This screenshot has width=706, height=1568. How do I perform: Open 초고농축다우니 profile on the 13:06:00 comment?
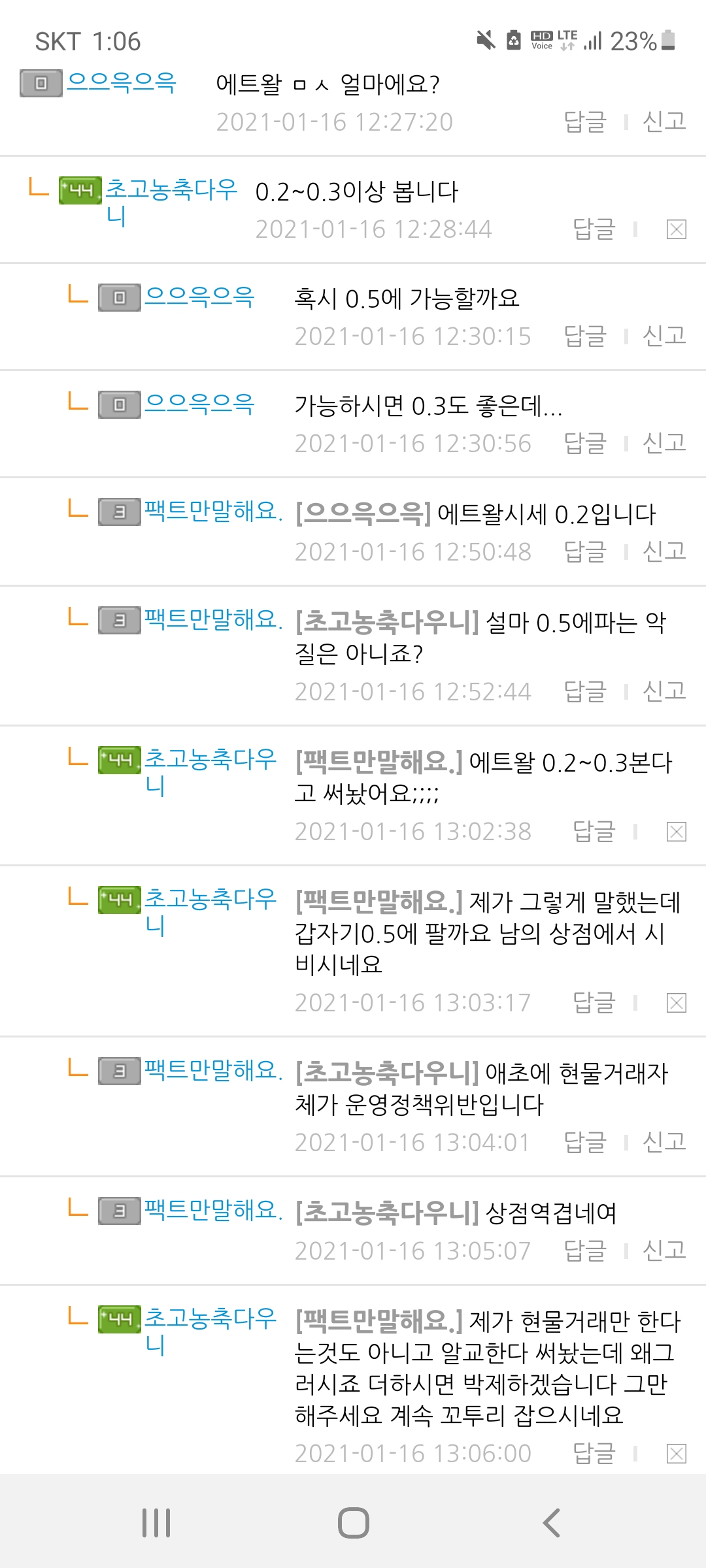[x=210, y=1330]
